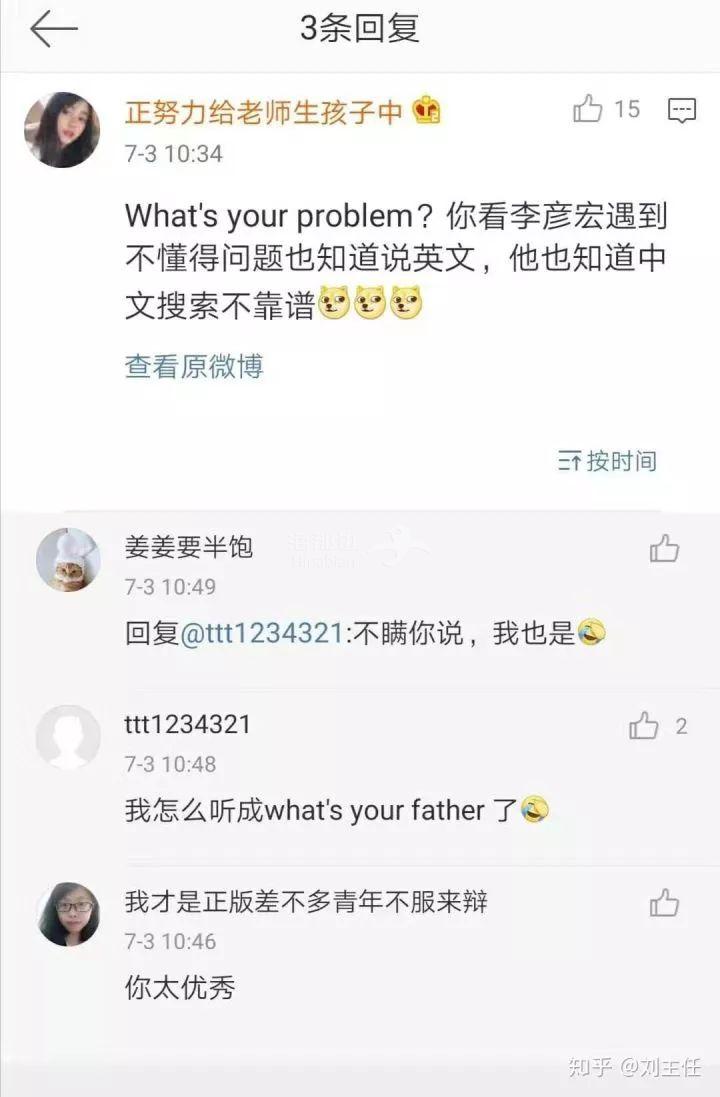Screen dimensions: 720x1097
Task: Open 查看原微博 link
Action: pyautogui.click(x=194, y=366)
